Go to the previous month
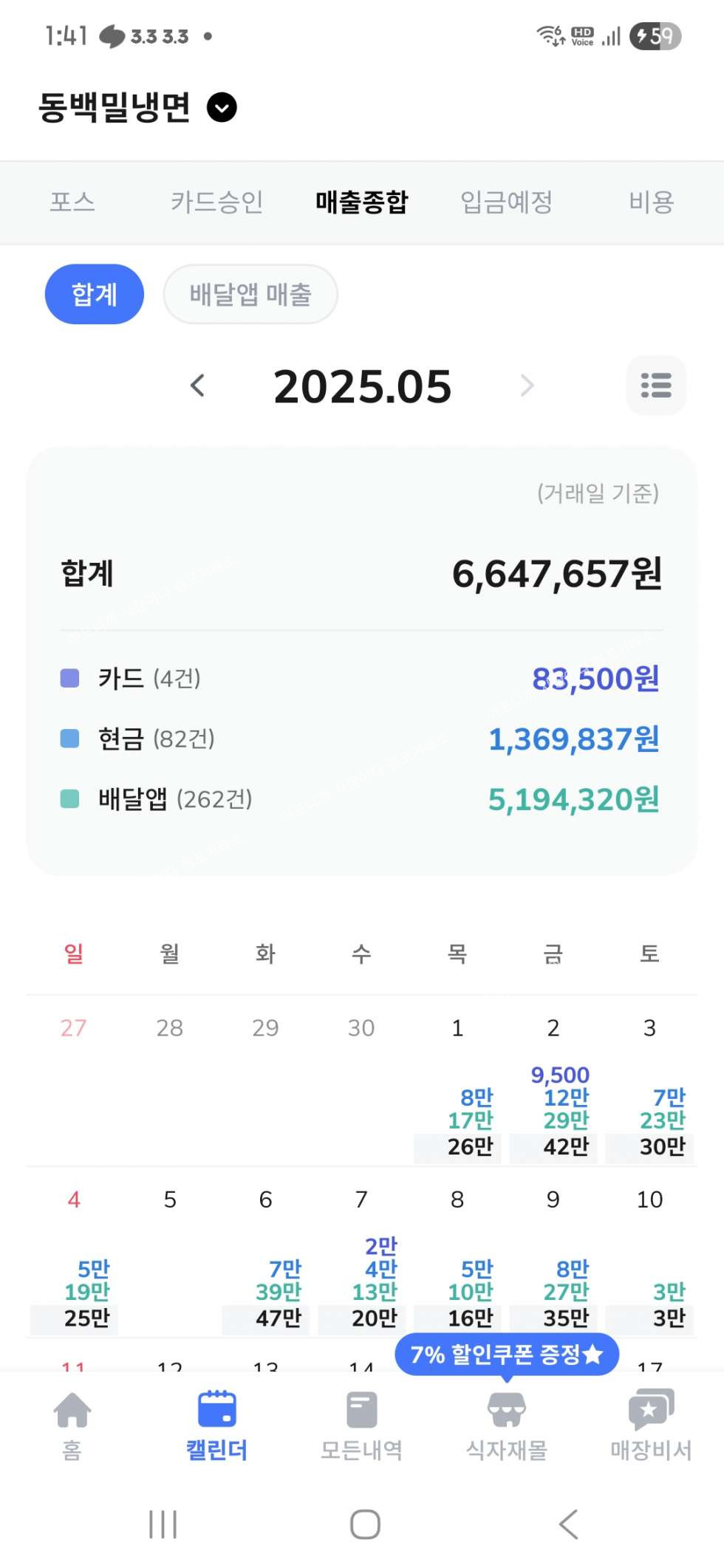The width and height of the screenshot is (724, 1568). (x=197, y=386)
